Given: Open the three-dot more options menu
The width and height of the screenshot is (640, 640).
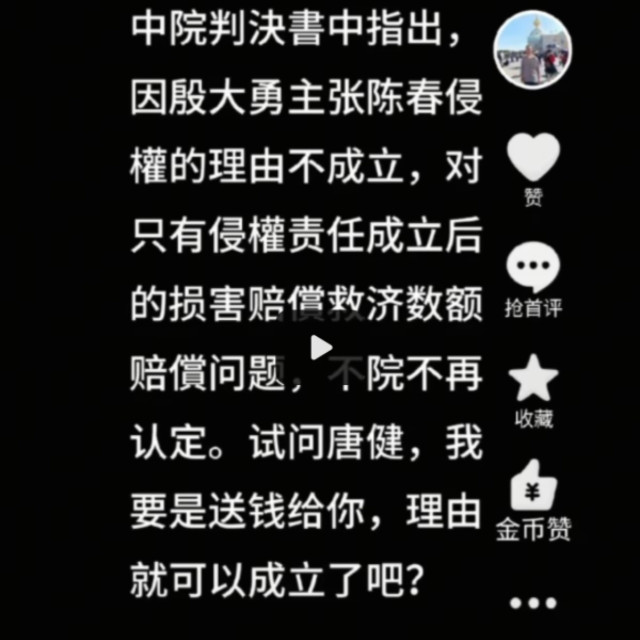Looking at the screenshot, I should (x=533, y=603).
